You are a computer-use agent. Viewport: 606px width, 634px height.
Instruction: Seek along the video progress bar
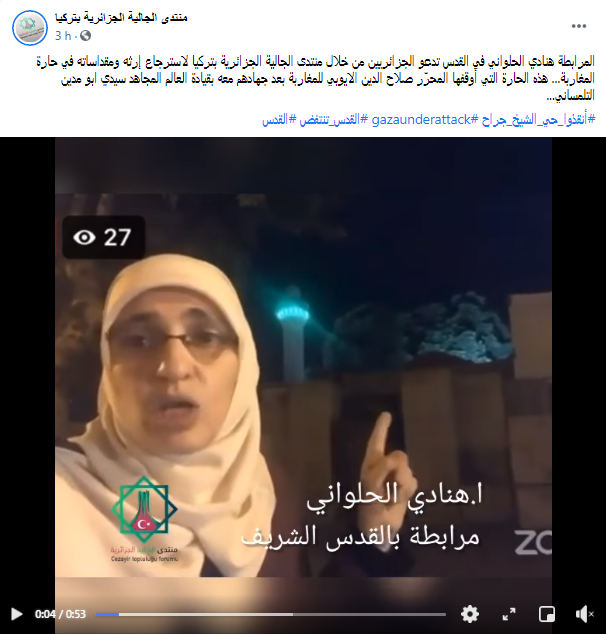tap(270, 614)
